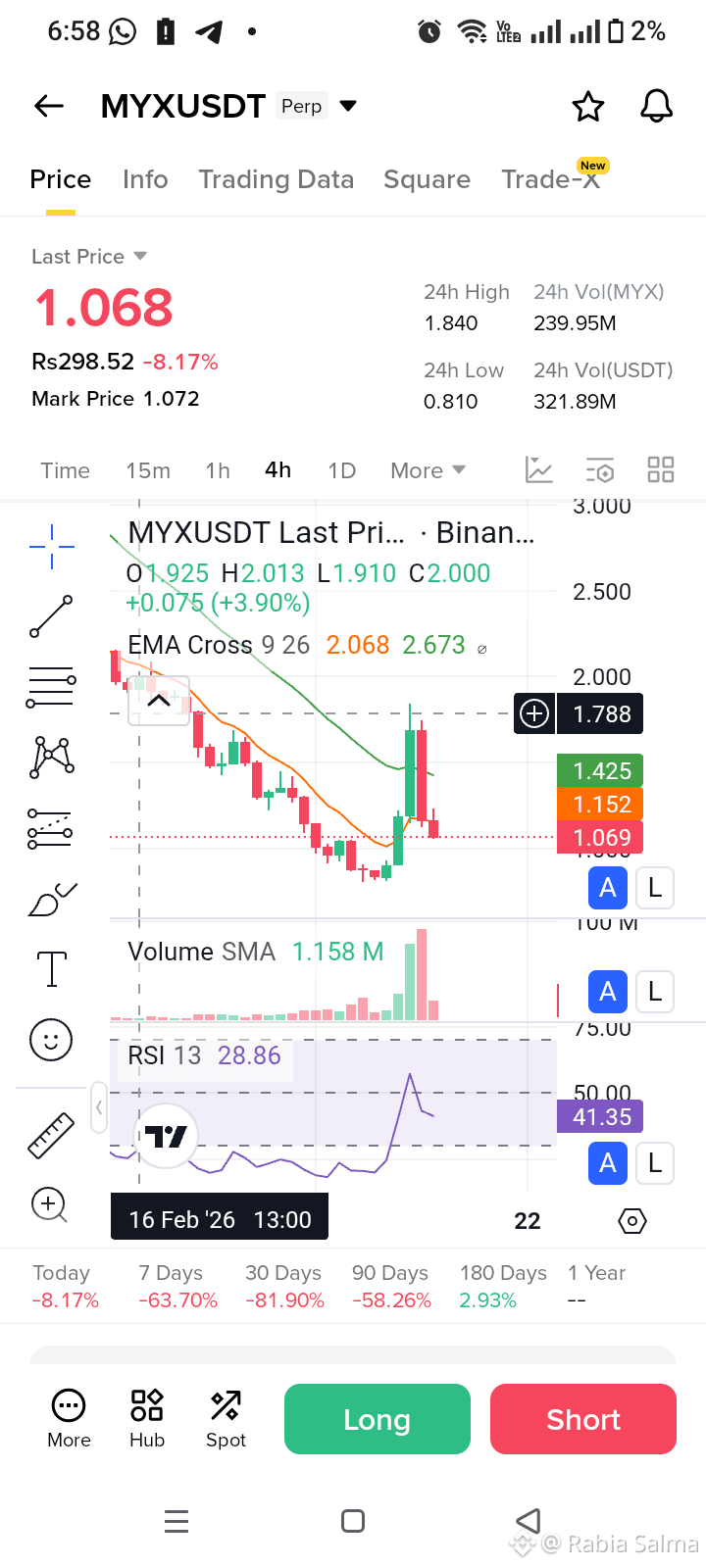Go back using the top-left arrow
This screenshot has width=706, height=1568.
point(49,106)
